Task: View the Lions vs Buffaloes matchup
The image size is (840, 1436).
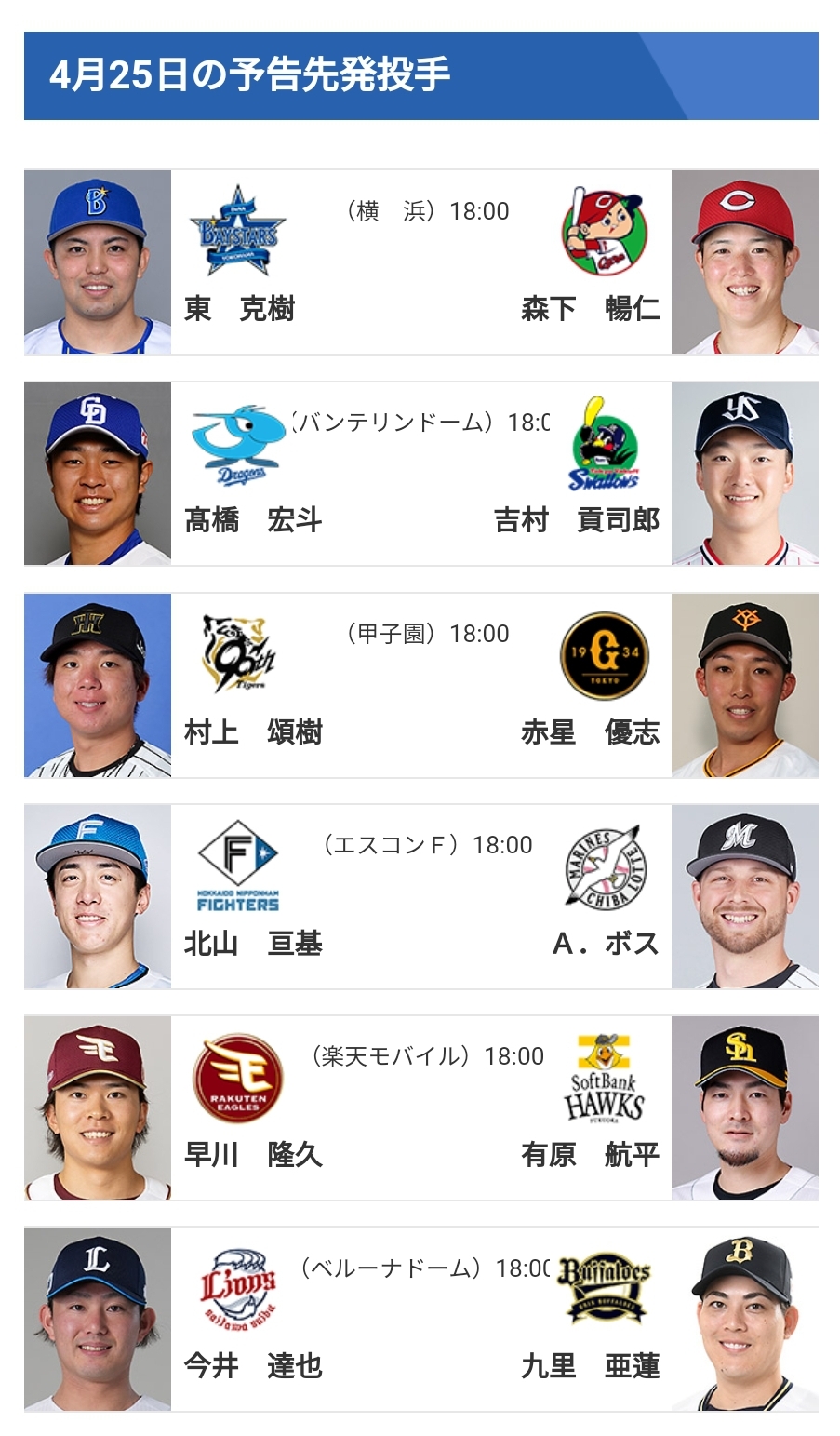Action: pos(420,1319)
